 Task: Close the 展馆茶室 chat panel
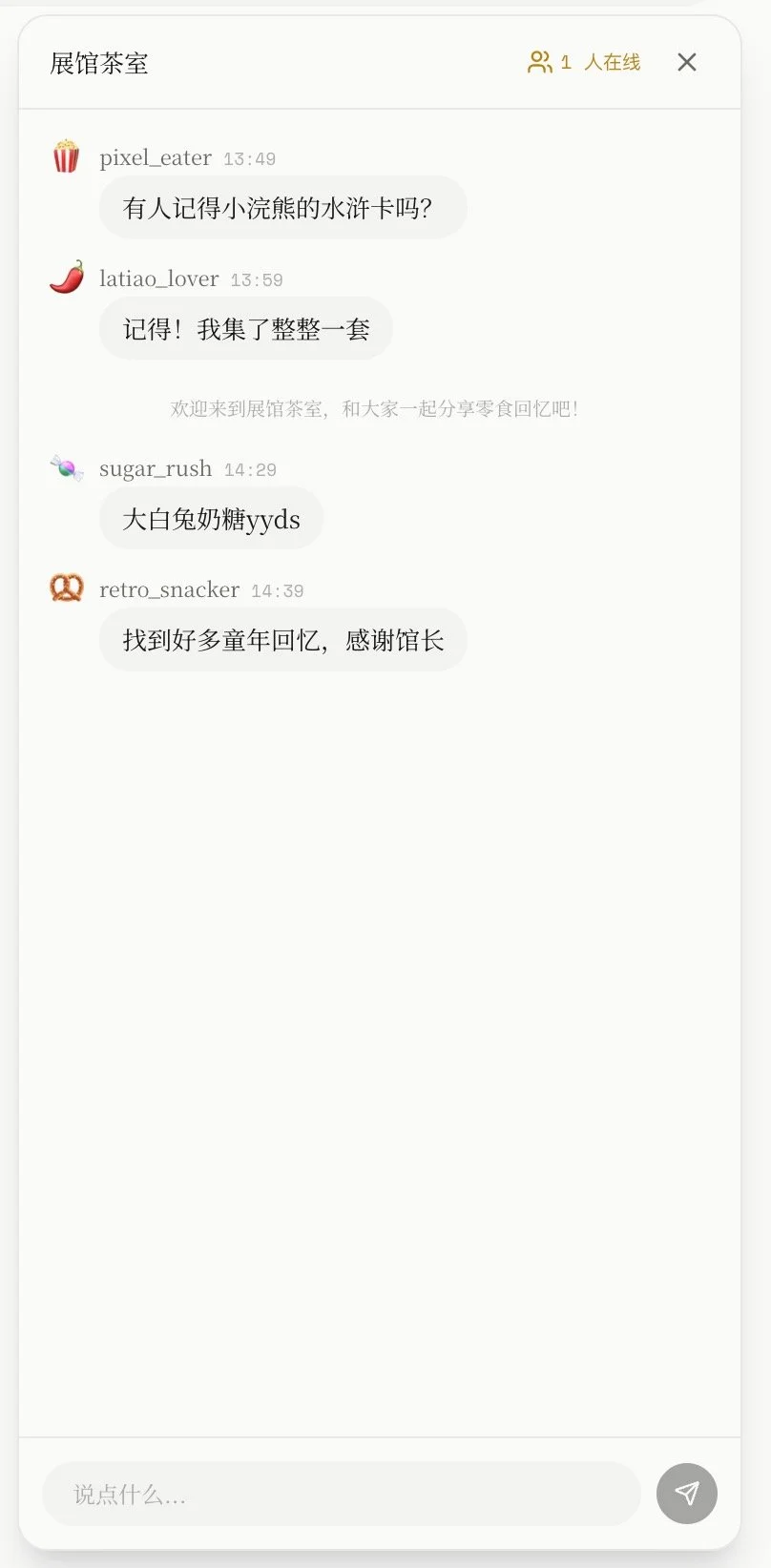click(x=687, y=63)
